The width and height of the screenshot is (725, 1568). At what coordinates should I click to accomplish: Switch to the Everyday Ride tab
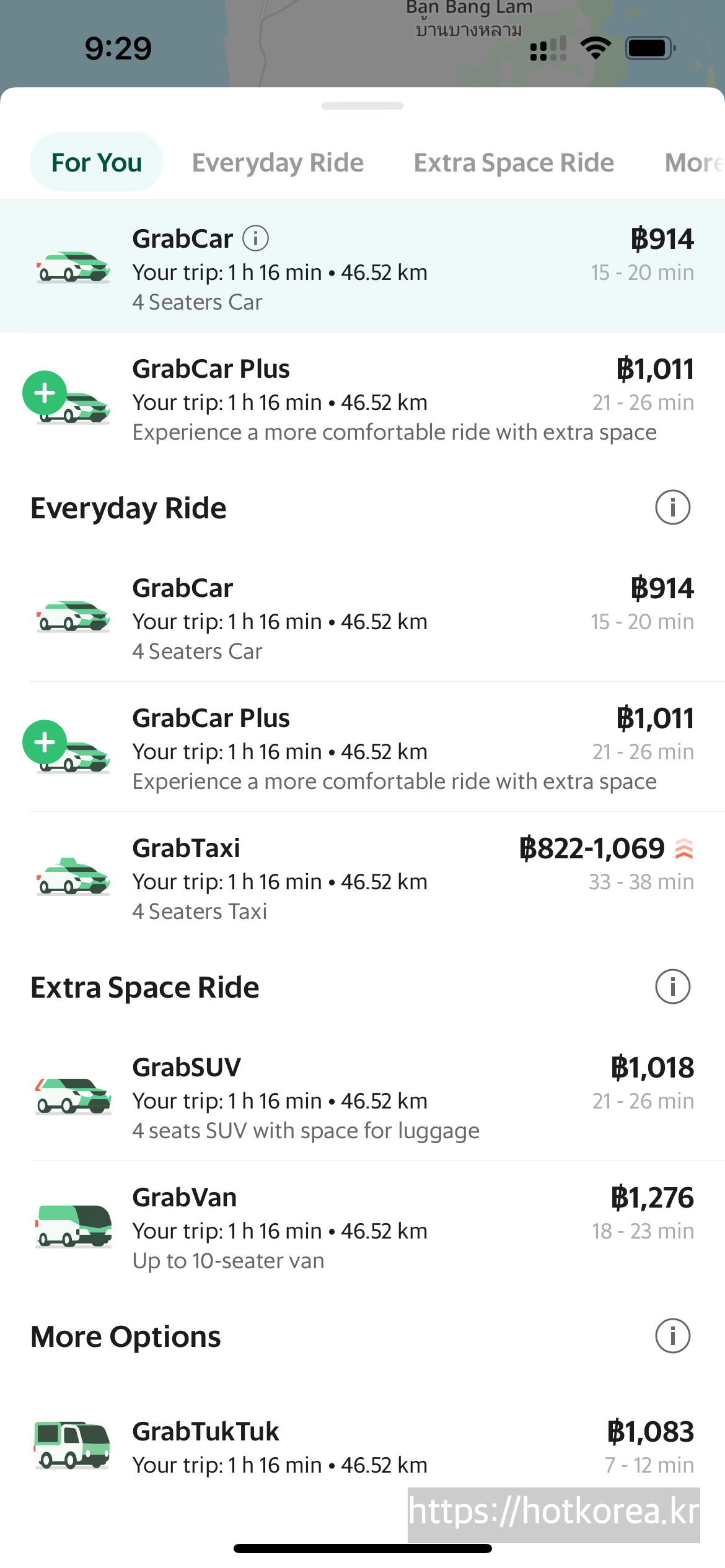pyautogui.click(x=278, y=163)
